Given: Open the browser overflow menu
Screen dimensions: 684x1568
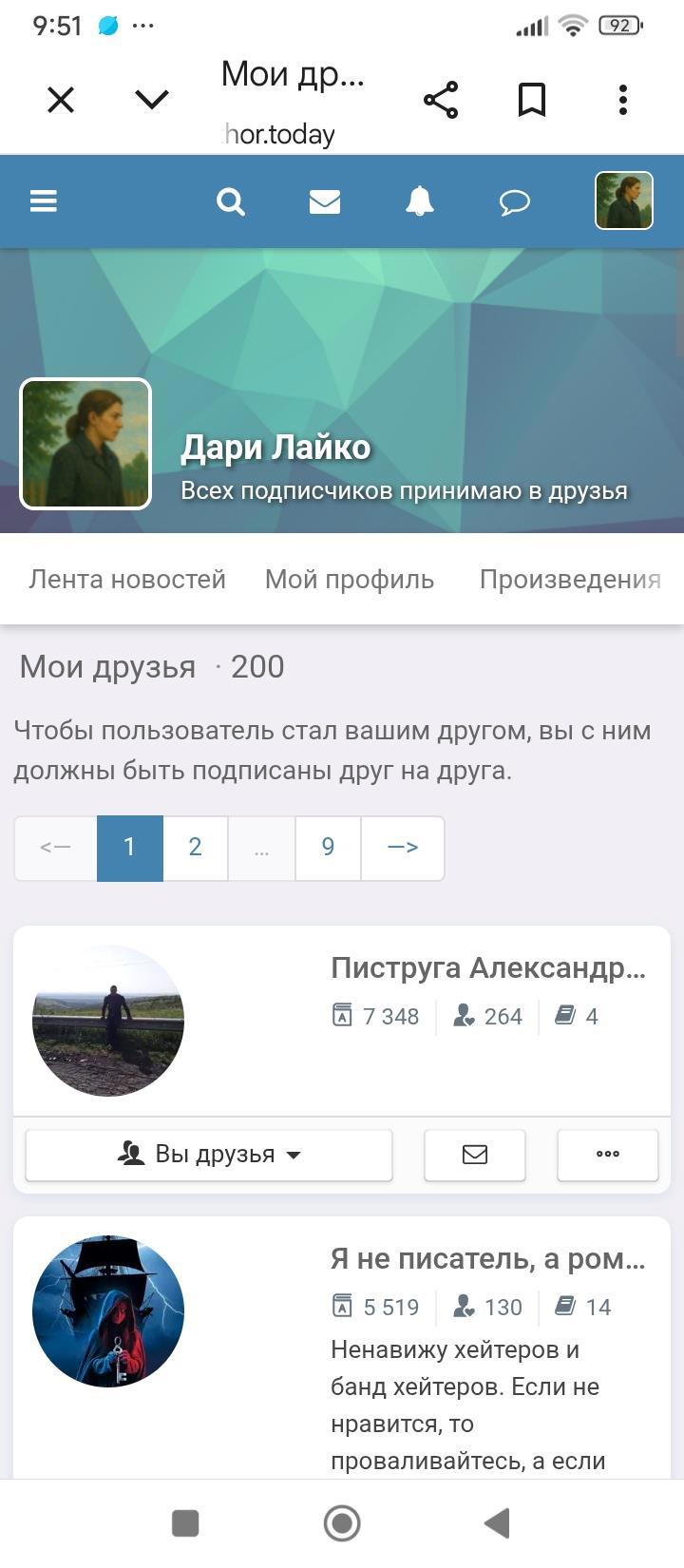Looking at the screenshot, I should tap(623, 100).
